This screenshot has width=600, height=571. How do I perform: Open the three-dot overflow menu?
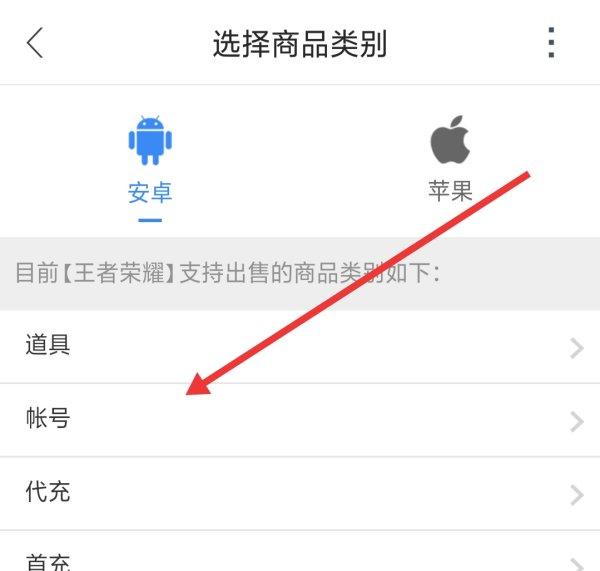pos(550,43)
